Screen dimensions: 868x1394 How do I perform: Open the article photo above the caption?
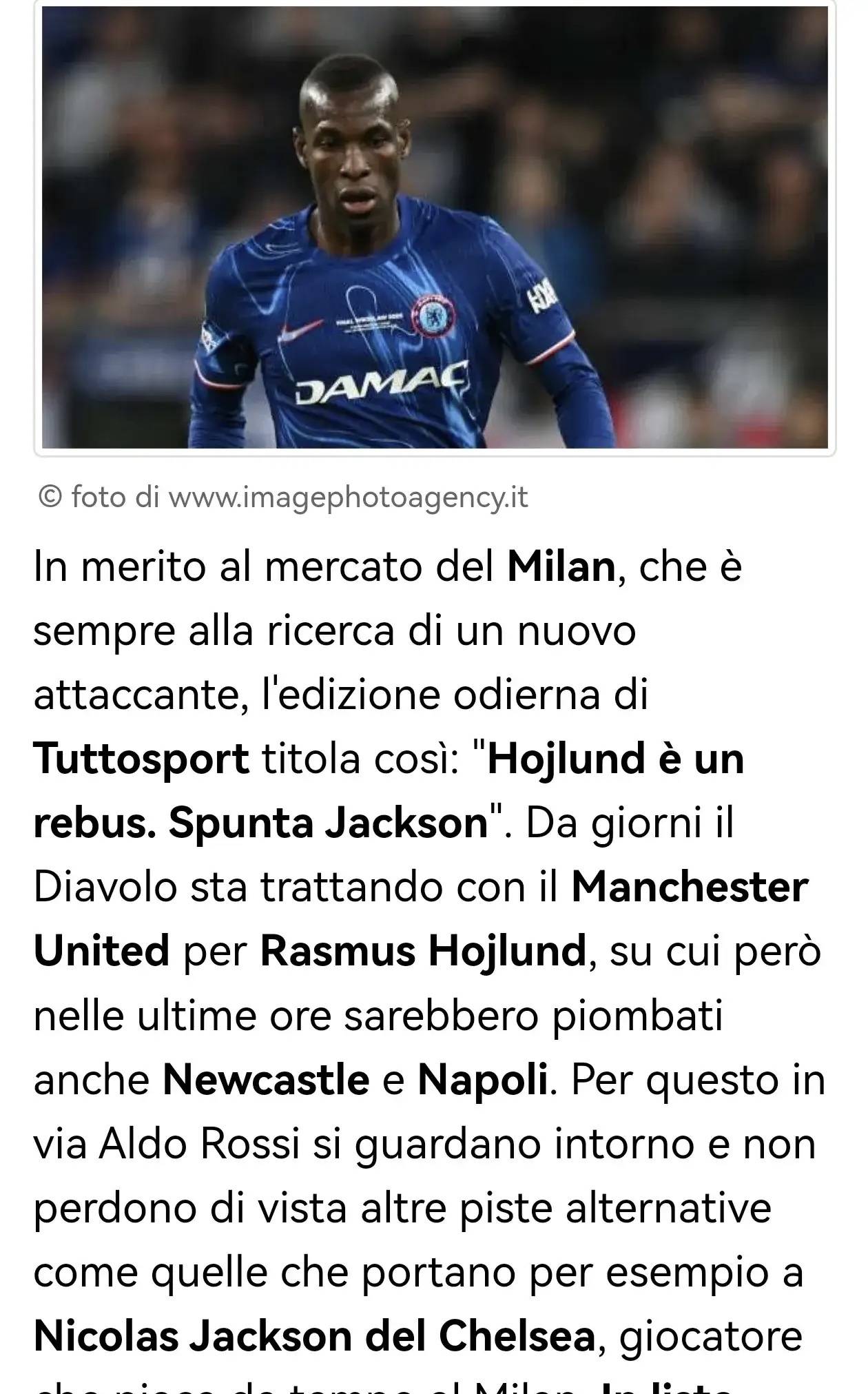coord(435,227)
